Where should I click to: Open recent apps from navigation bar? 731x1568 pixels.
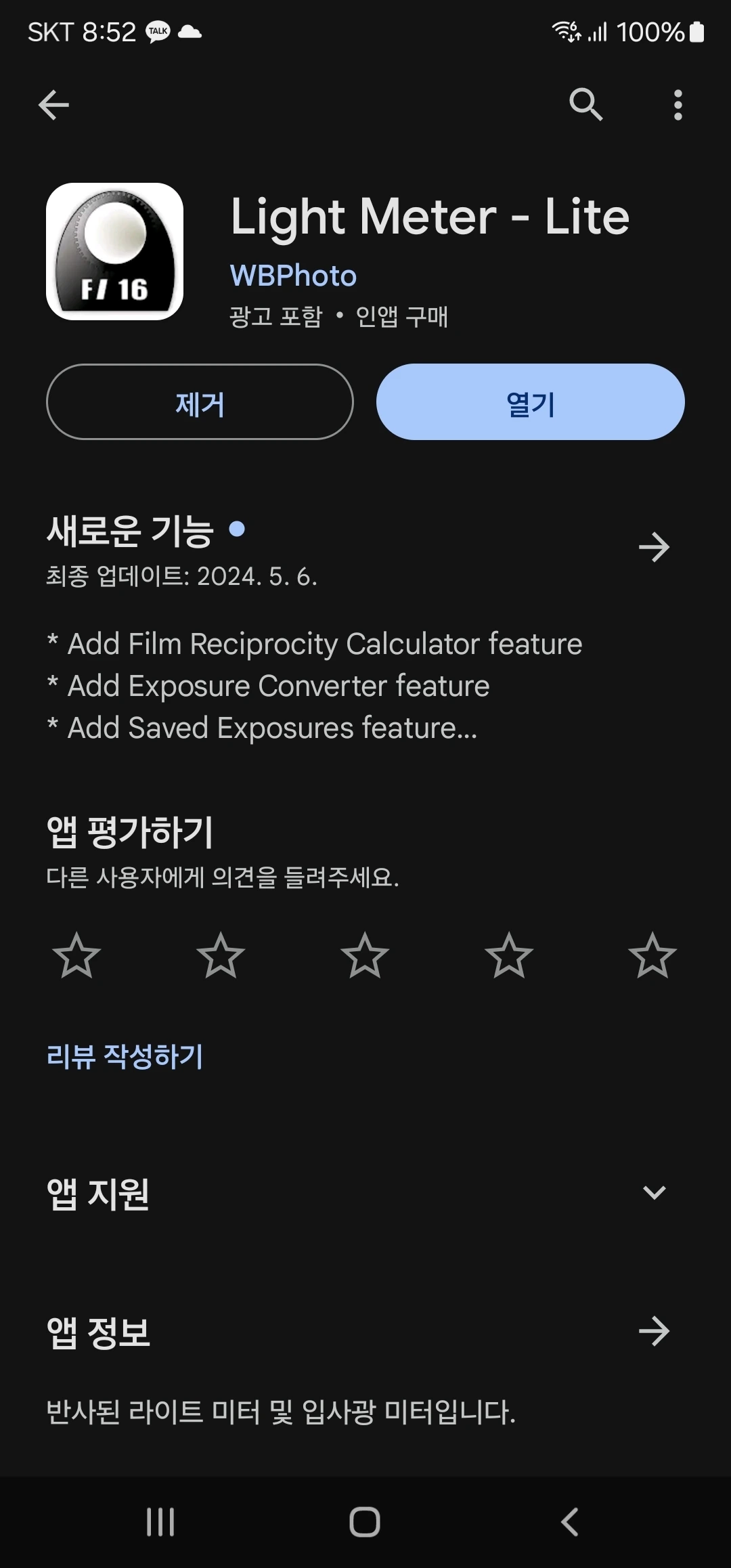point(160,1522)
